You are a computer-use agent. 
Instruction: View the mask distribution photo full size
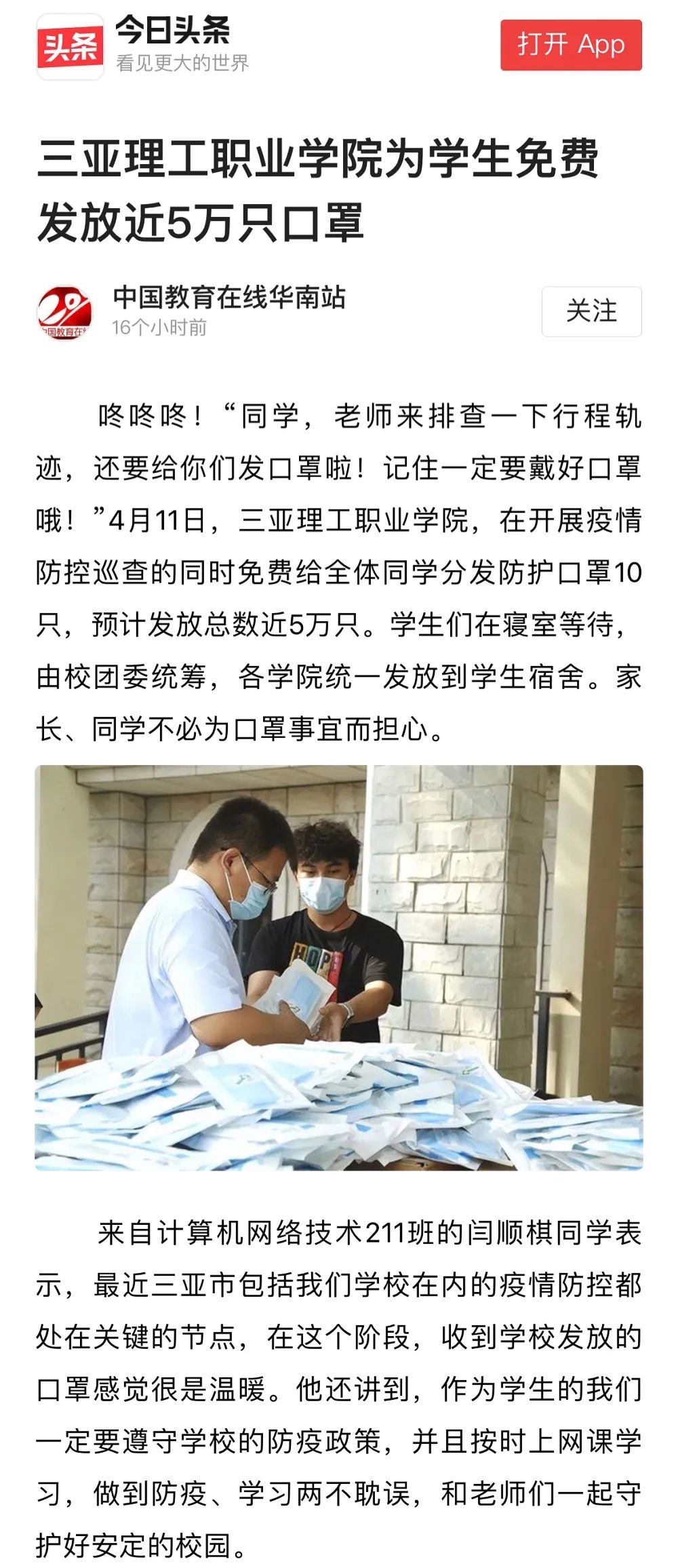click(339, 967)
